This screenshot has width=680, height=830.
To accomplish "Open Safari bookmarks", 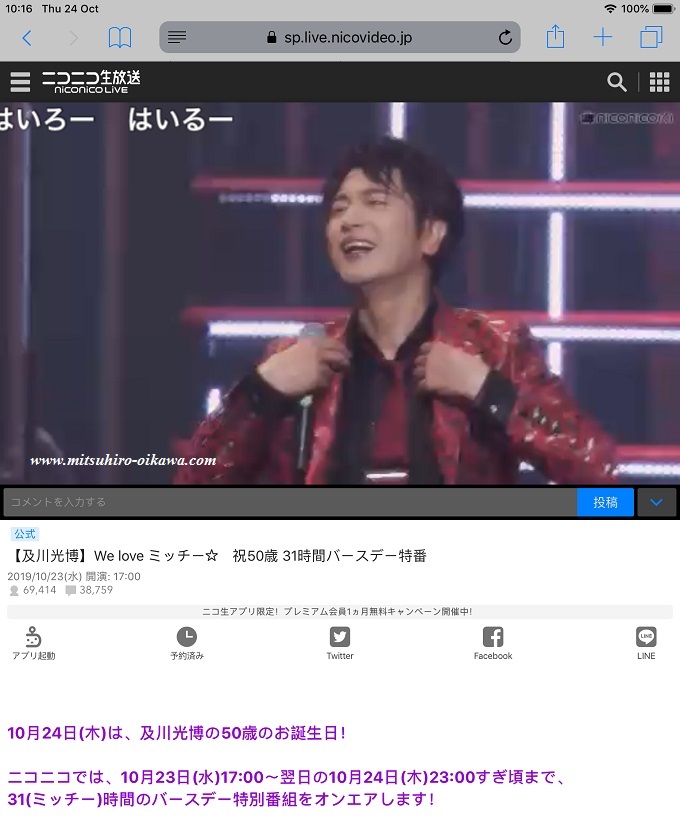I will [x=120, y=38].
